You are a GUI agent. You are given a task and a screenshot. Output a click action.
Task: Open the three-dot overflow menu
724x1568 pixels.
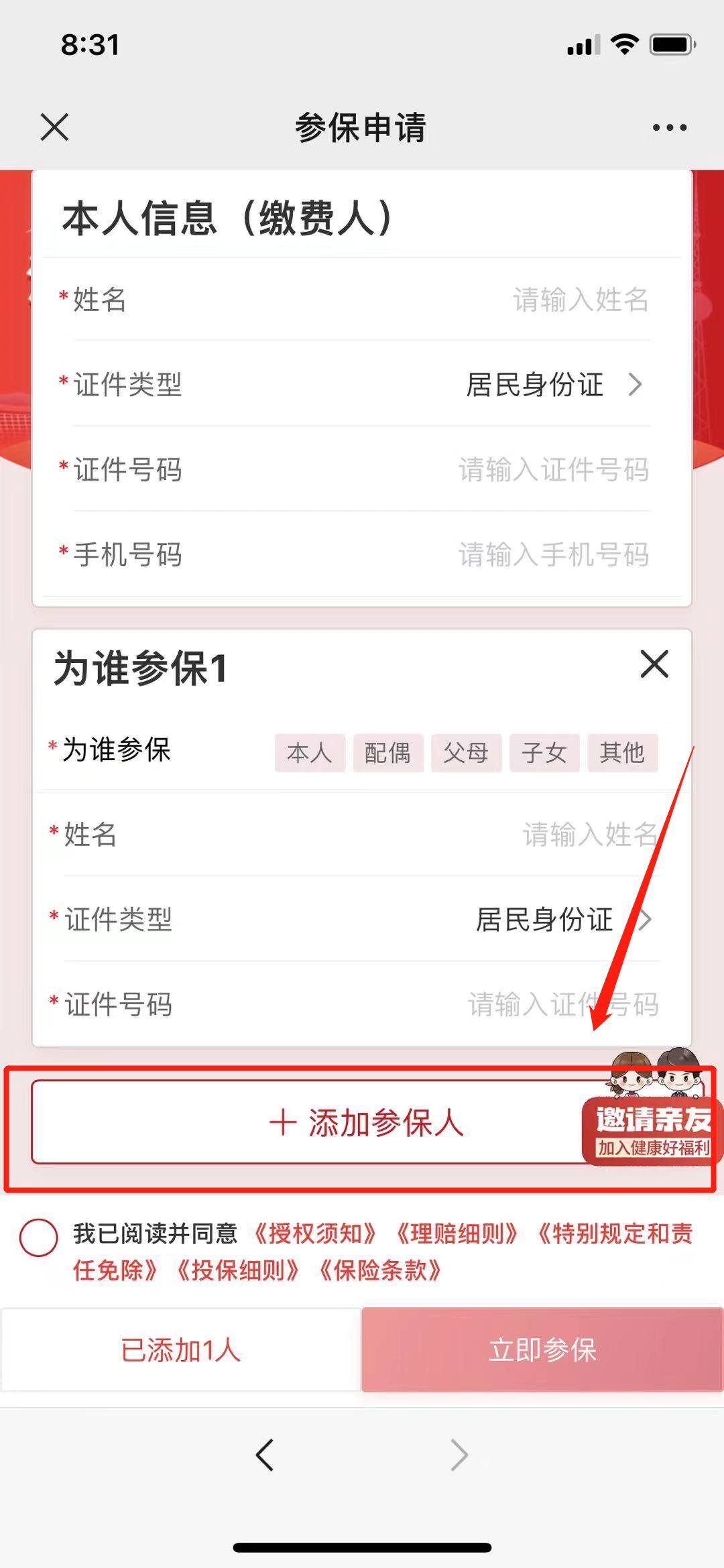pyautogui.click(x=669, y=127)
